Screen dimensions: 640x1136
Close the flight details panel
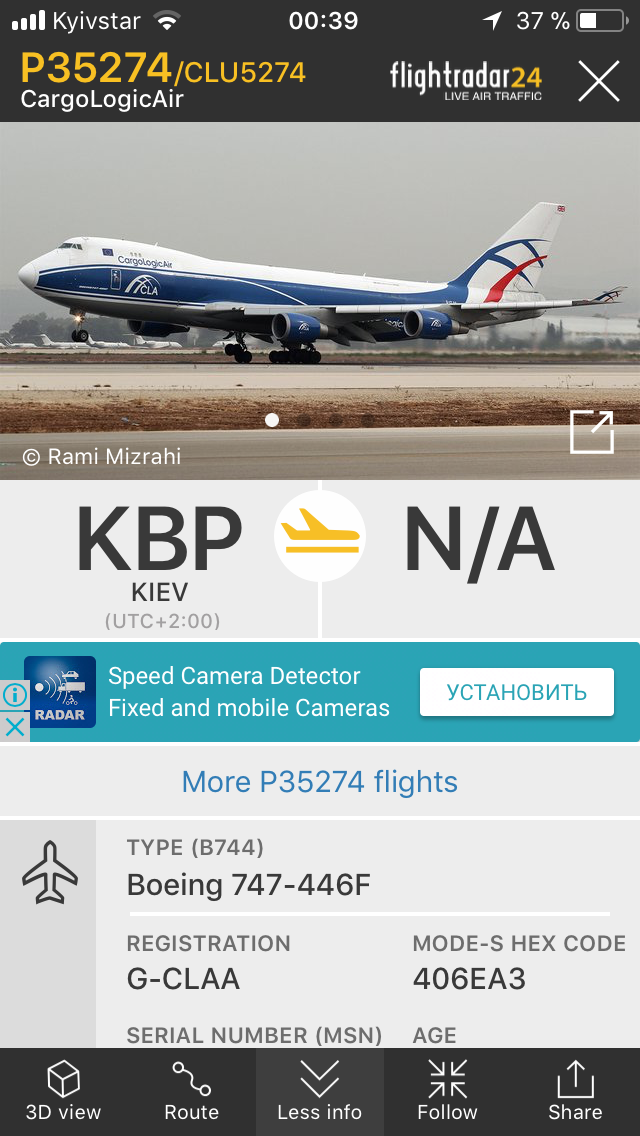point(598,81)
